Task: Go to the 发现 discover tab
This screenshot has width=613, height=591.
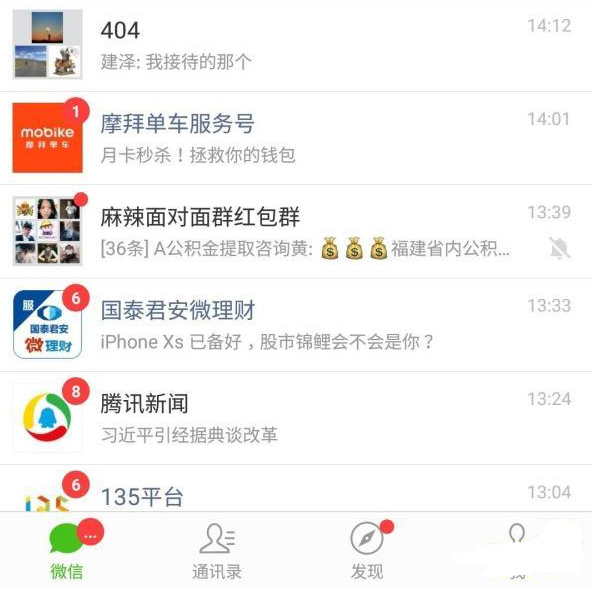Action: pos(367,552)
